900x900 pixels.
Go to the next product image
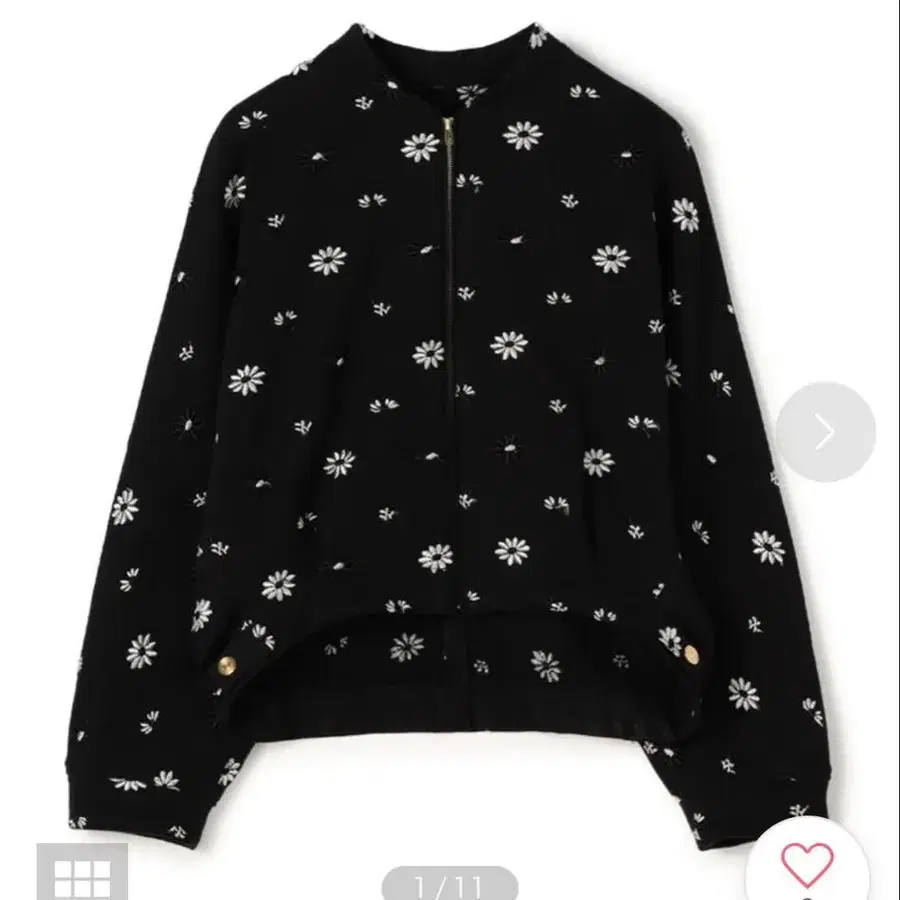pos(825,431)
